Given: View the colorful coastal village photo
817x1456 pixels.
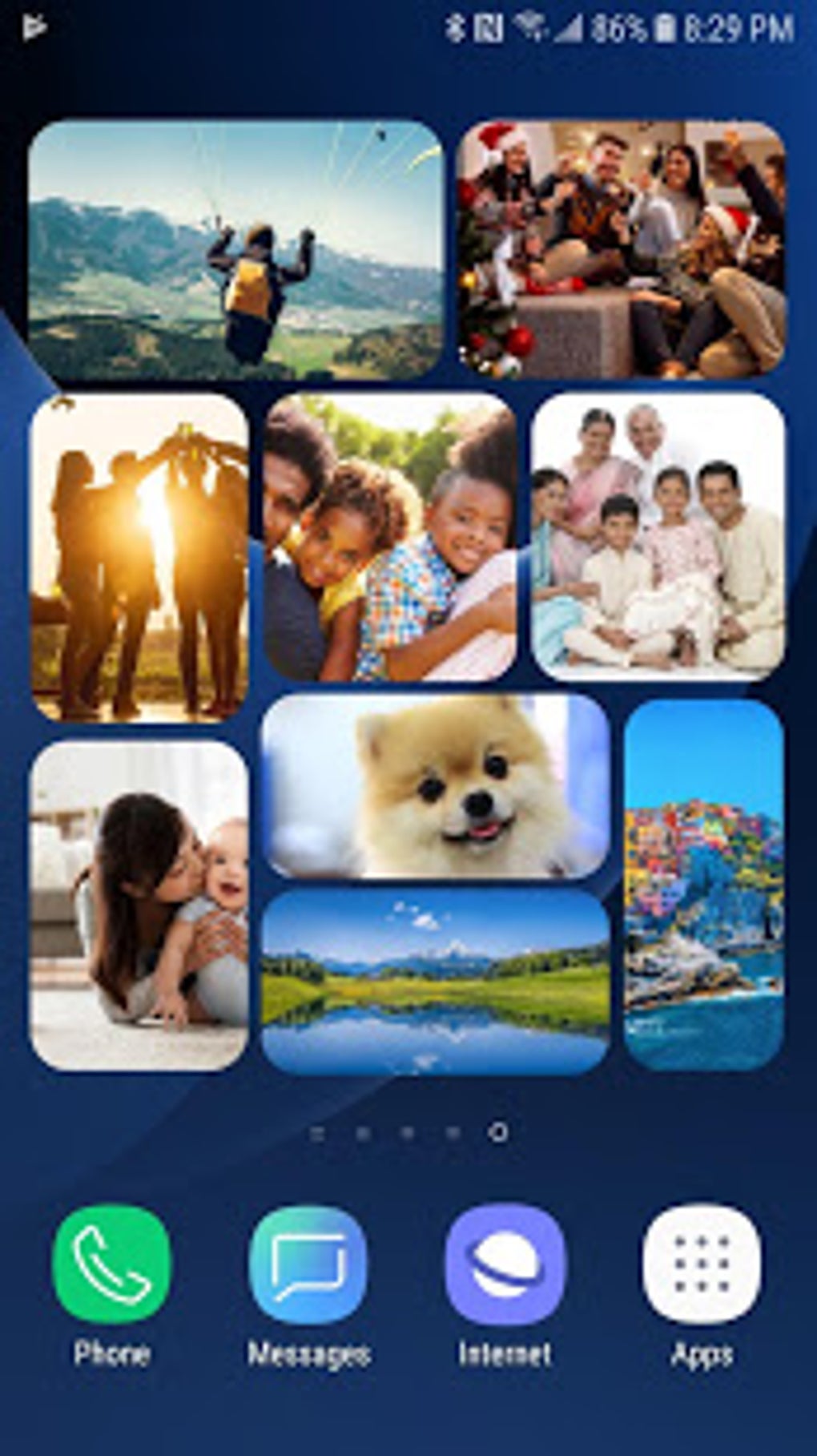Looking at the screenshot, I should (x=703, y=885).
